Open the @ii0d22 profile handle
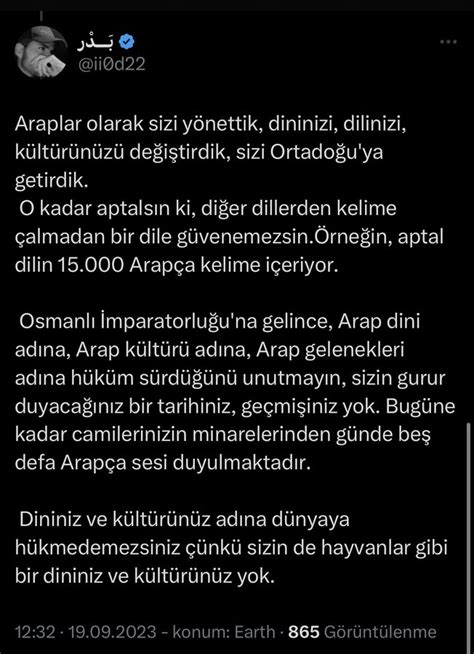 (112, 65)
